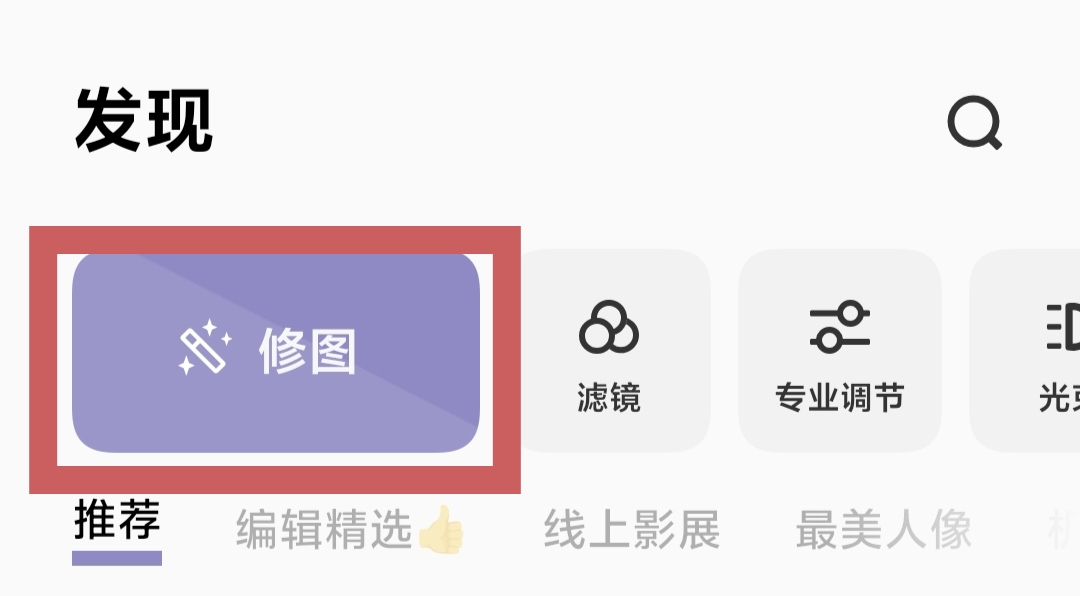The width and height of the screenshot is (1080, 596).
Task: Switch to the 最美人像 tab
Action: pos(884,529)
